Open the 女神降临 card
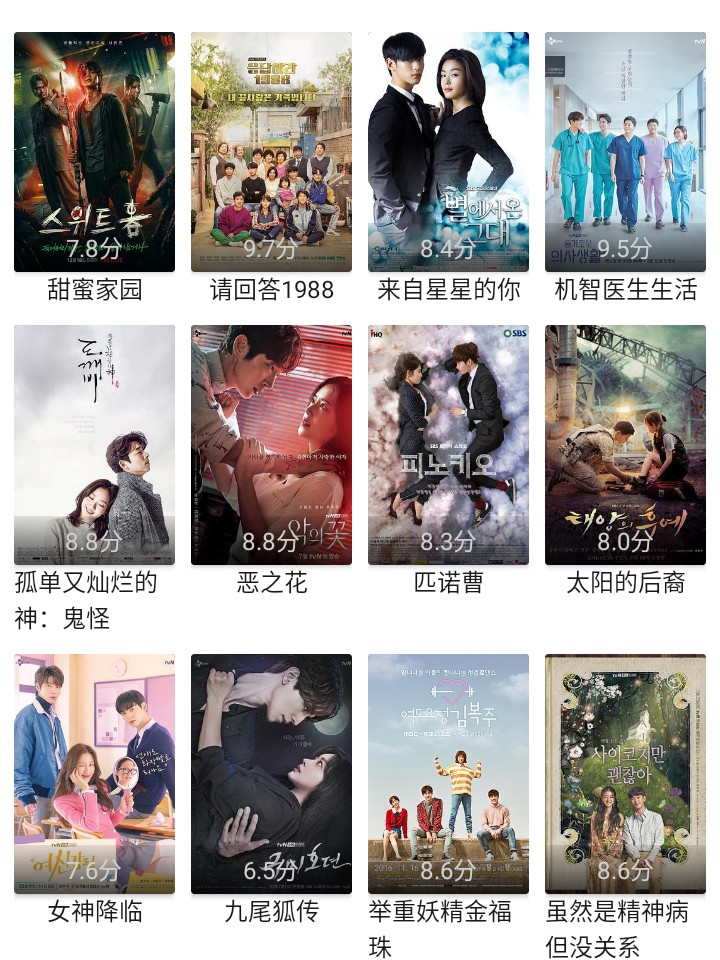Screen dimensions: 720x960 pyautogui.click(x=94, y=774)
